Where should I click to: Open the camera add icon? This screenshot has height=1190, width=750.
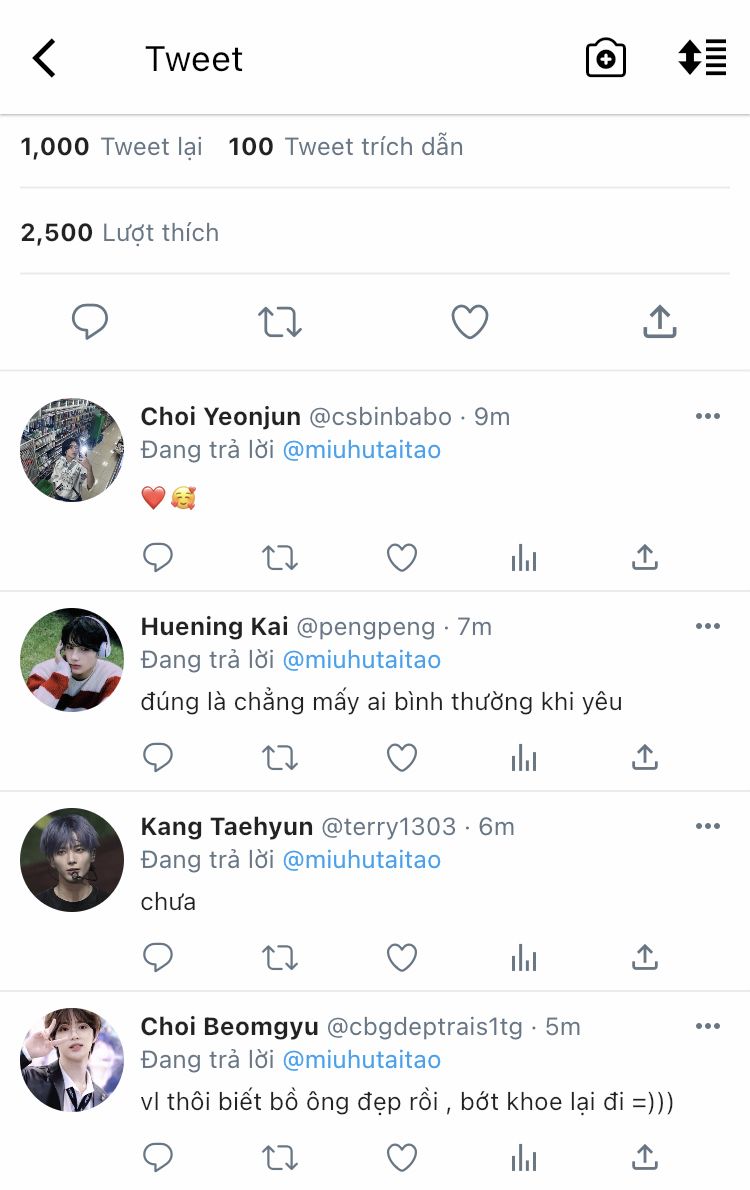click(x=605, y=59)
